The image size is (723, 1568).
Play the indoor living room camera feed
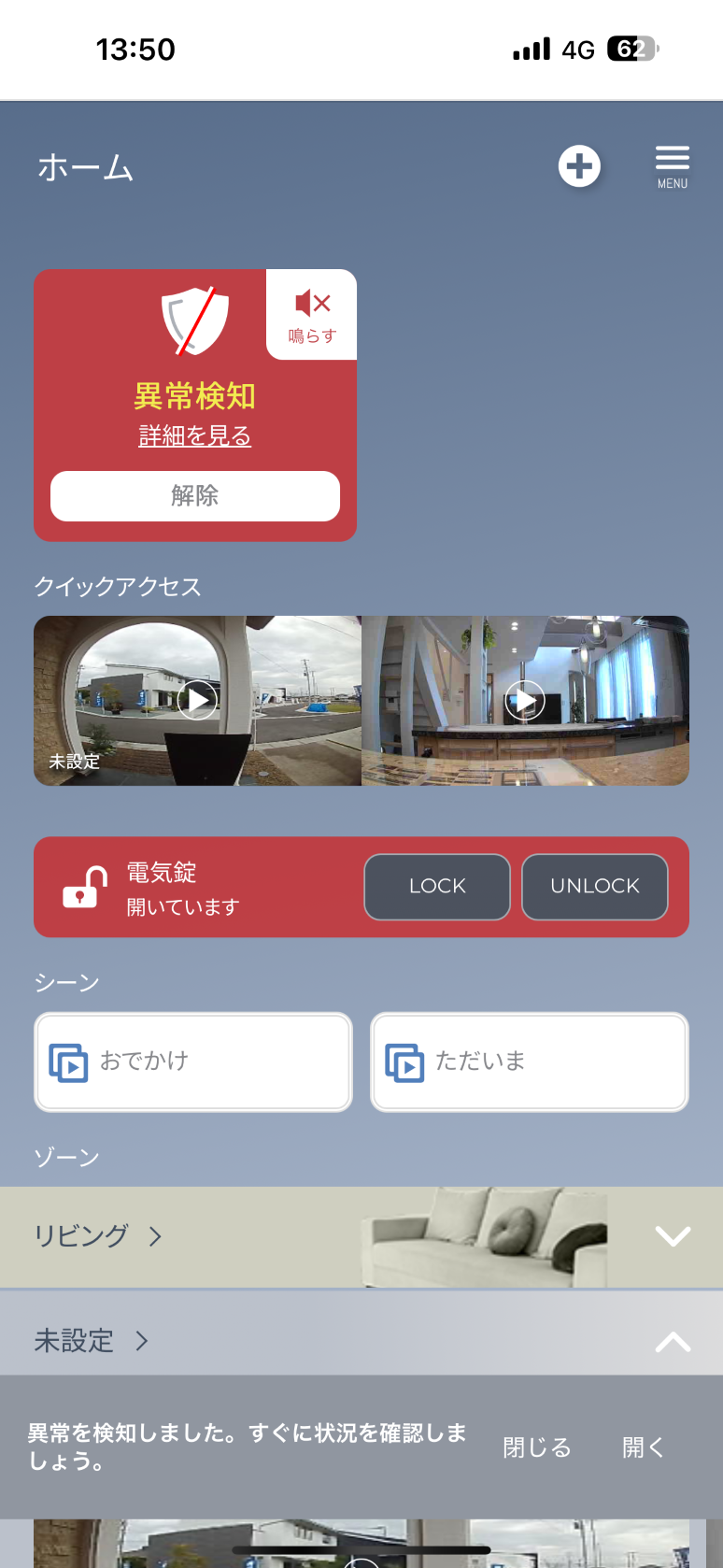[525, 700]
